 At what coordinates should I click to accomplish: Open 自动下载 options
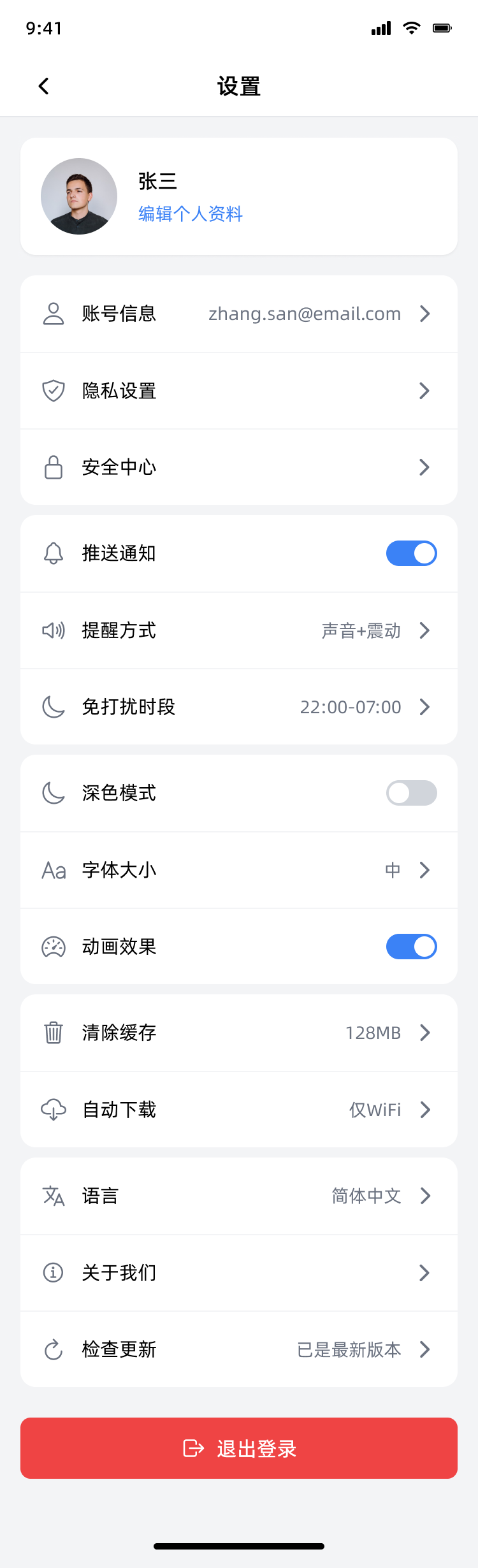pos(239,1110)
